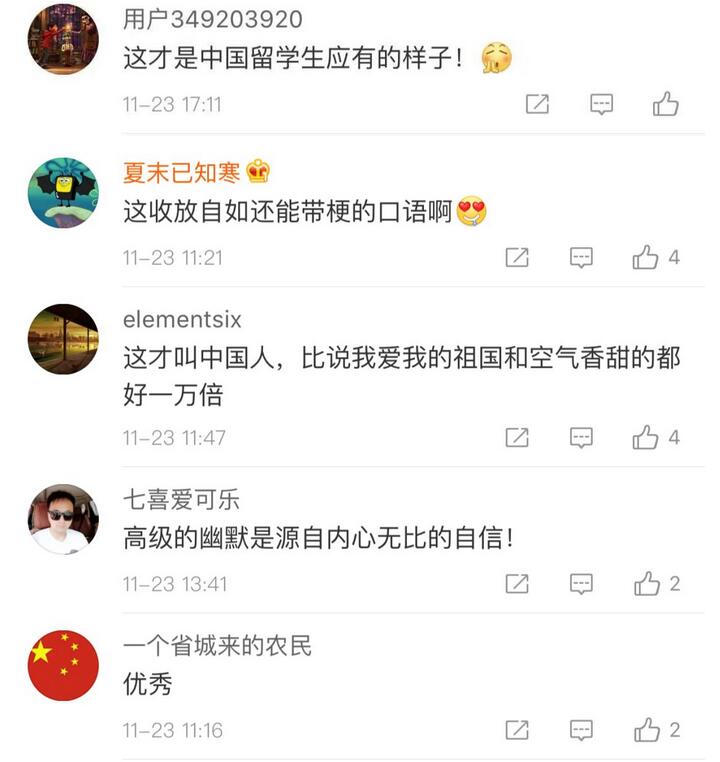This screenshot has width=720, height=762.
Task: Reply to 七喜爱可乐's comment
Action: point(581,583)
